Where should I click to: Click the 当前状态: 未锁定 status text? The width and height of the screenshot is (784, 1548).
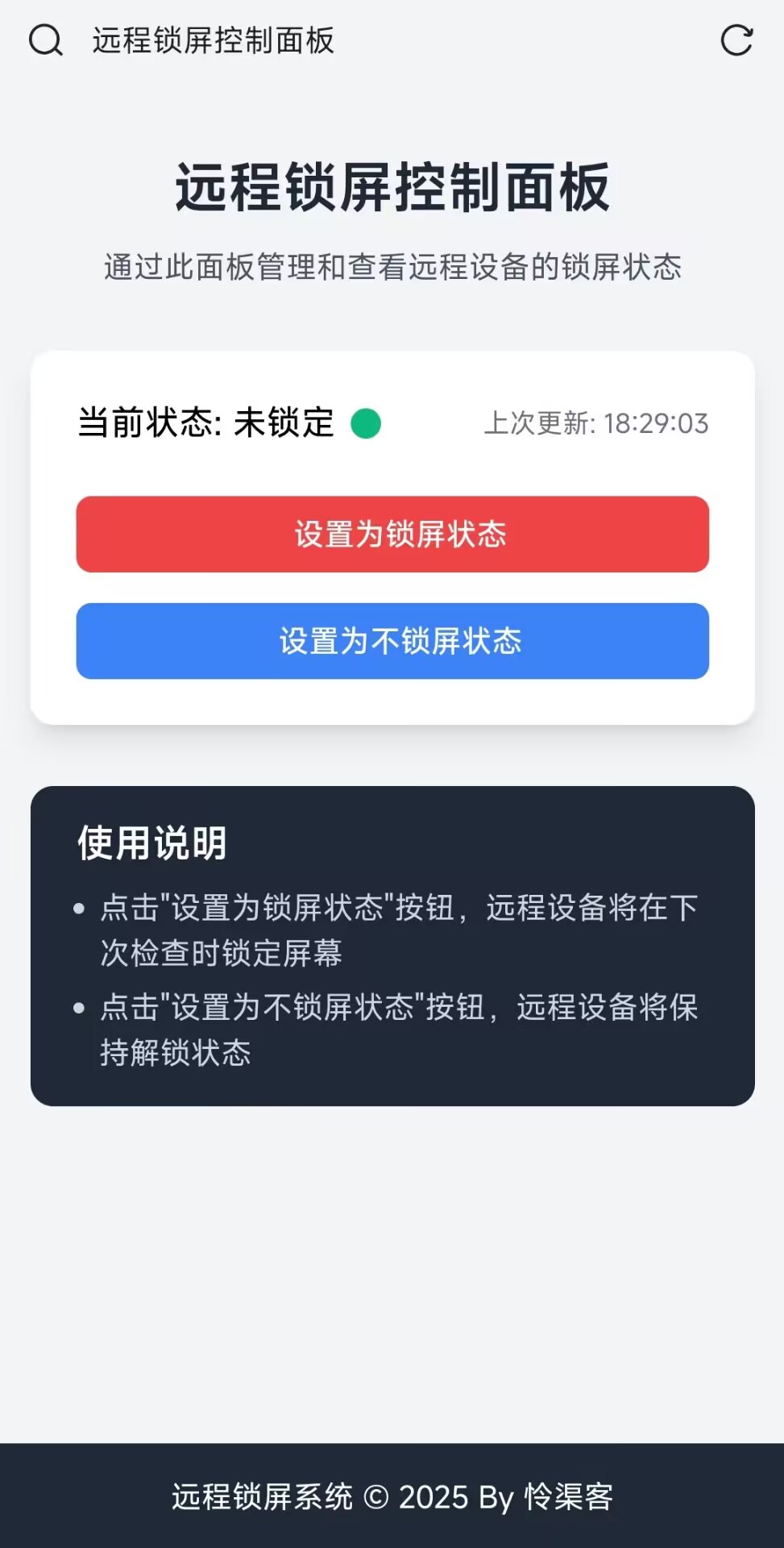[x=205, y=423]
